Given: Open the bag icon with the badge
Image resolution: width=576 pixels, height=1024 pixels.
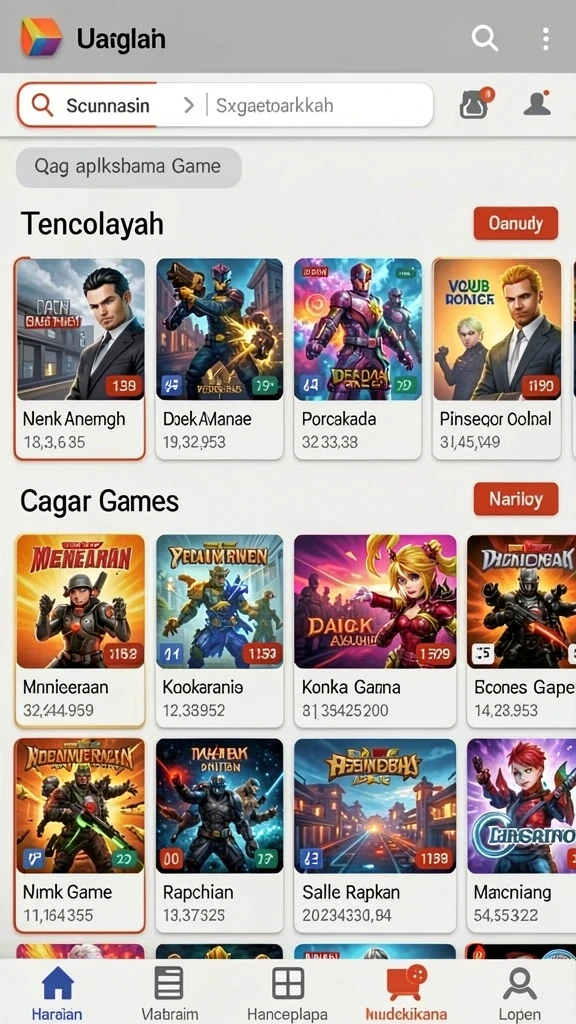Looking at the screenshot, I should point(476,103).
